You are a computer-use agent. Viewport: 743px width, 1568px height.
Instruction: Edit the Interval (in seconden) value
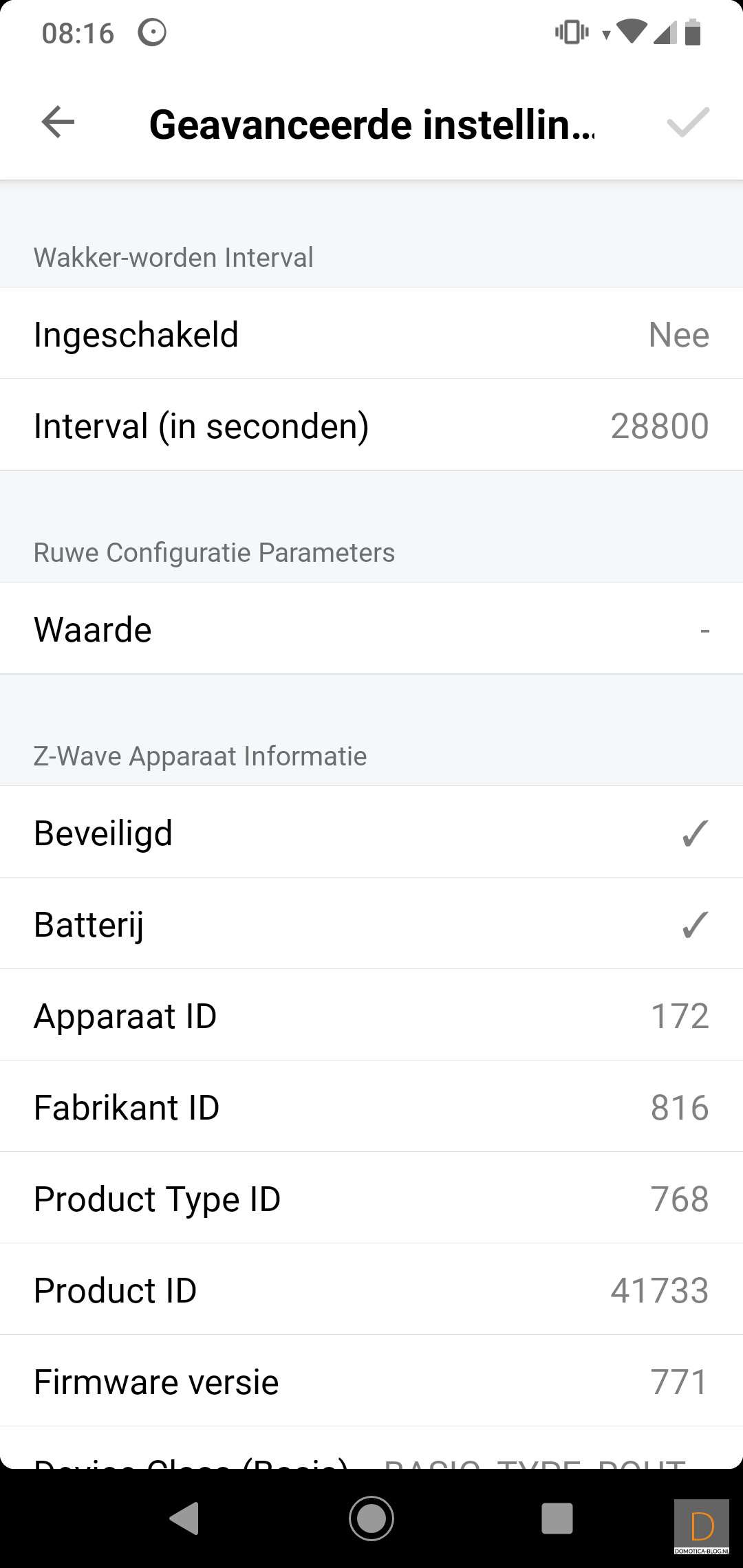[x=371, y=426]
